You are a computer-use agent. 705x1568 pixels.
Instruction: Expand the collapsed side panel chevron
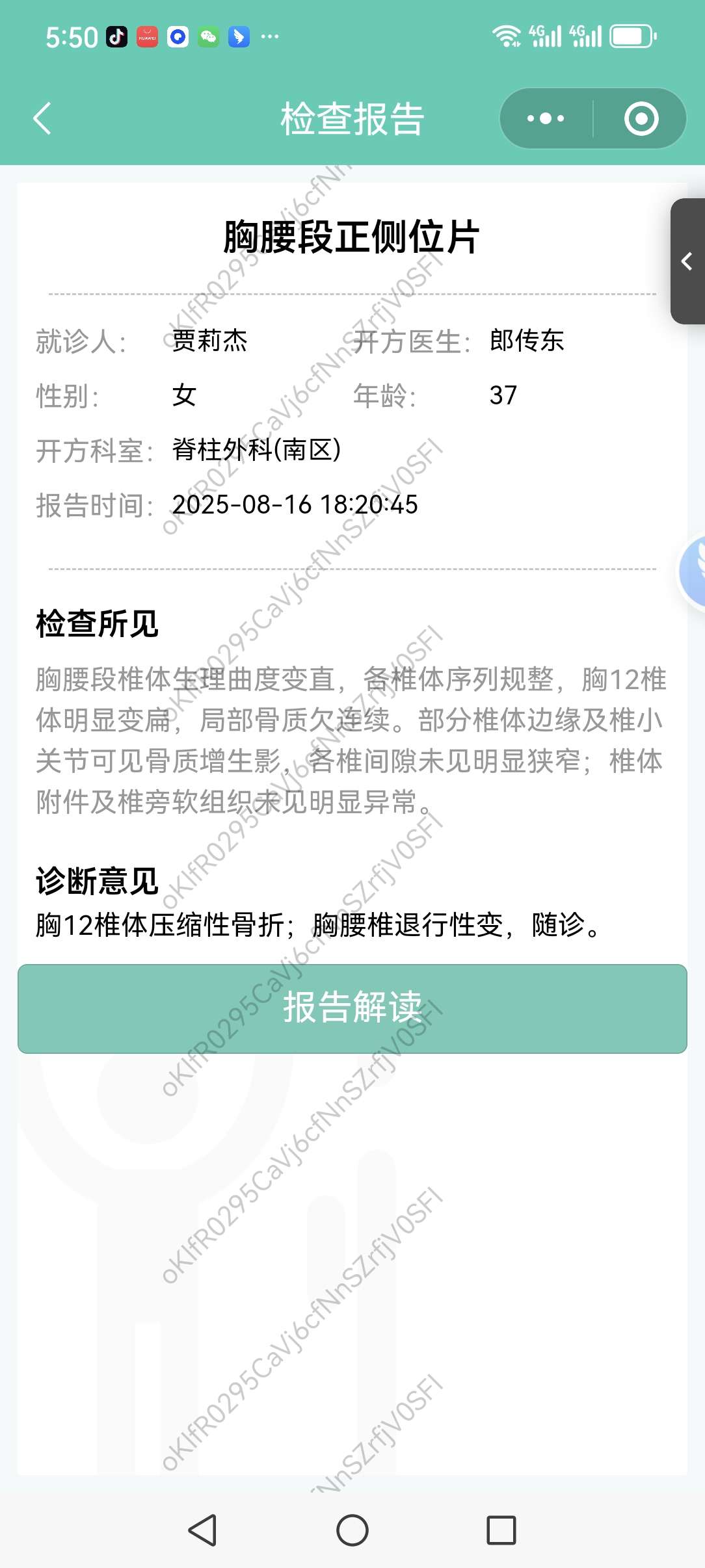pyautogui.click(x=686, y=261)
